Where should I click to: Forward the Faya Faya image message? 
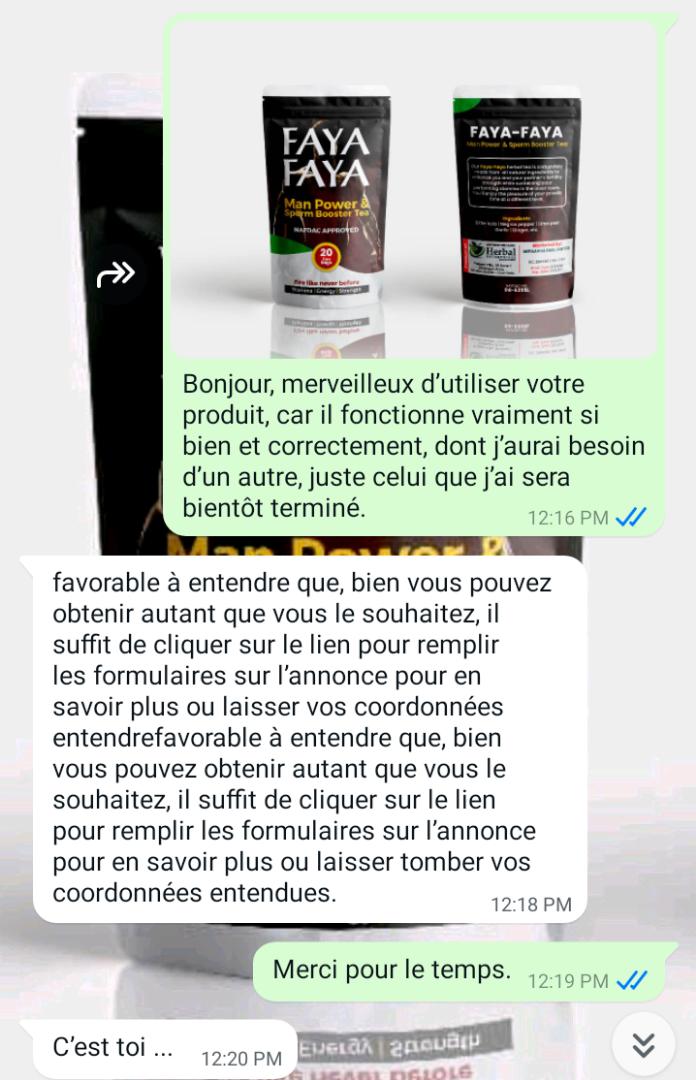(x=116, y=273)
